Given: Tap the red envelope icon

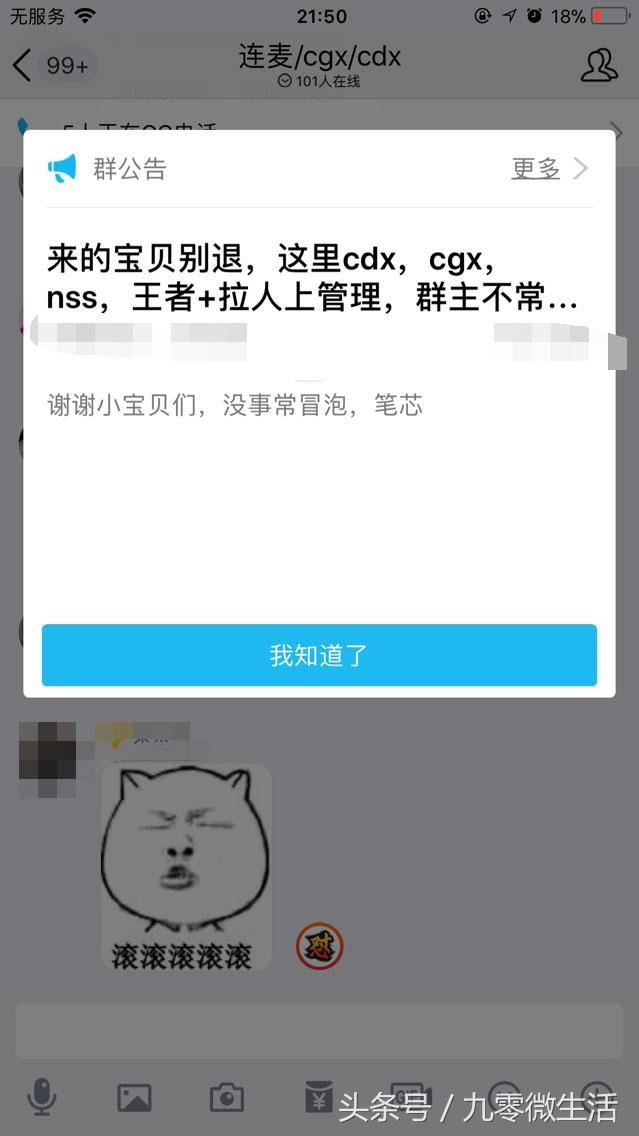Looking at the screenshot, I should [318, 1095].
